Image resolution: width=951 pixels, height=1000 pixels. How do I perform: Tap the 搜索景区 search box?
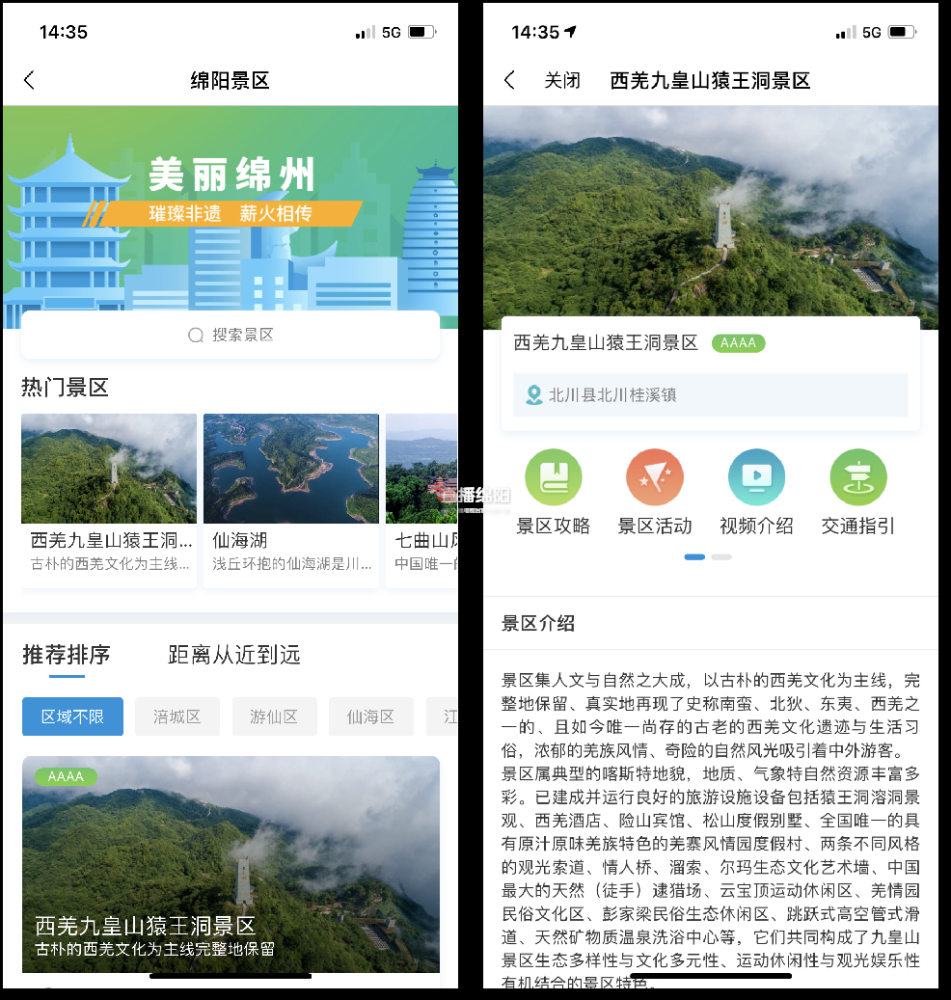click(x=230, y=335)
